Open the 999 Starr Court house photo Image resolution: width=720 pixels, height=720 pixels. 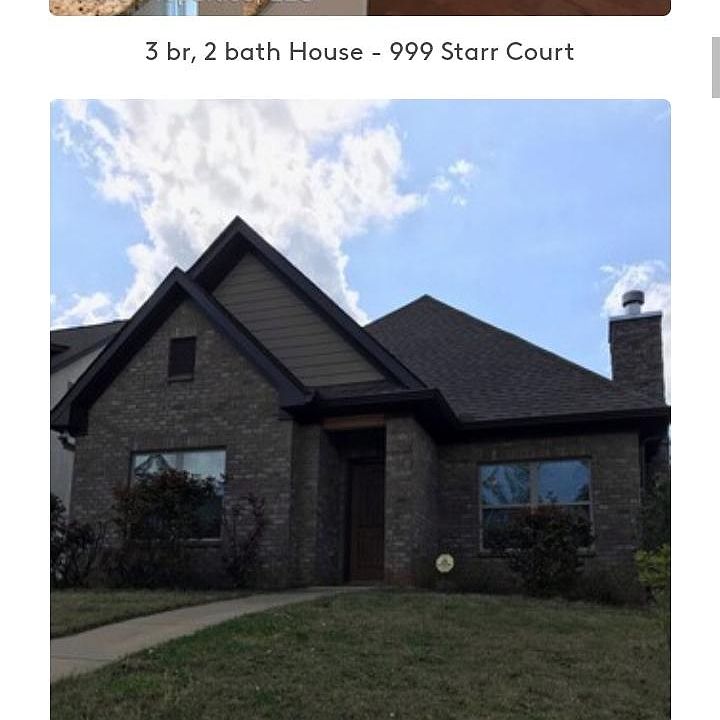pos(360,410)
